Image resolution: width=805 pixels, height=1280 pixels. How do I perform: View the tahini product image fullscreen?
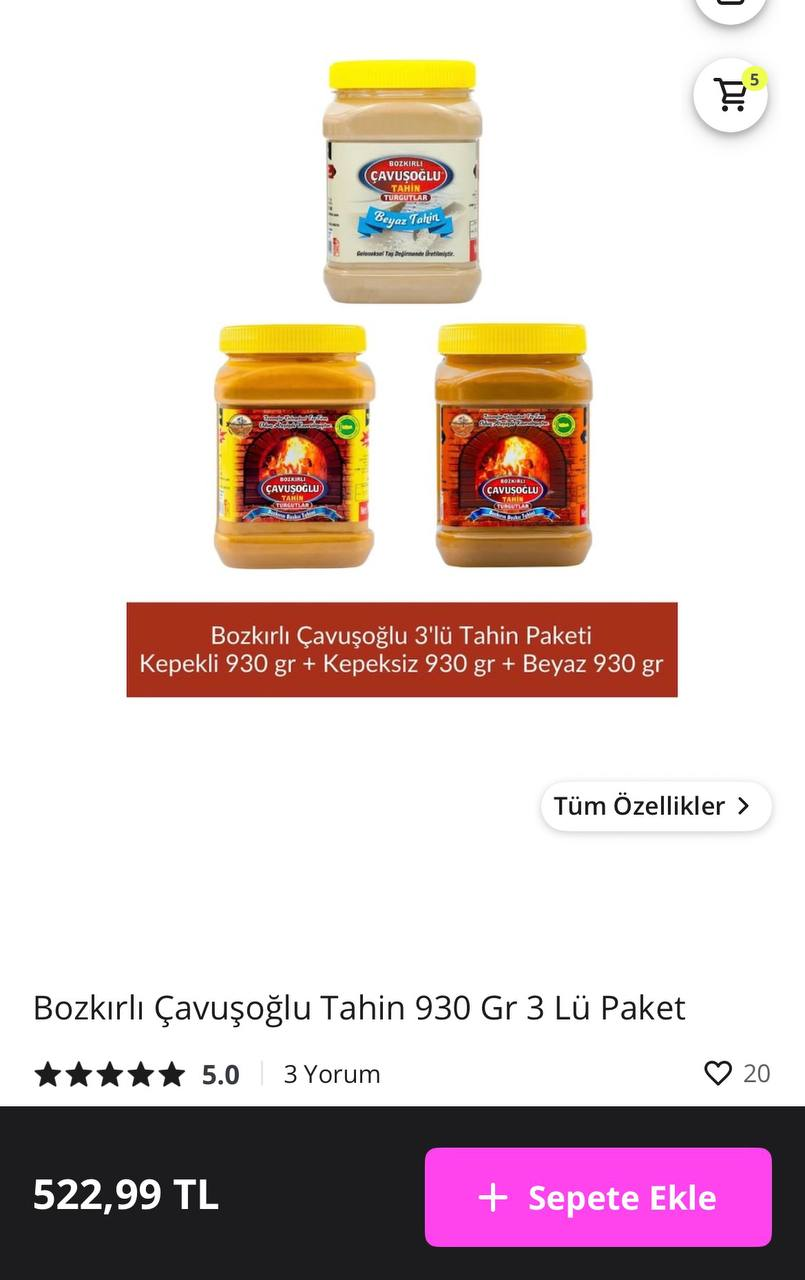[402, 380]
